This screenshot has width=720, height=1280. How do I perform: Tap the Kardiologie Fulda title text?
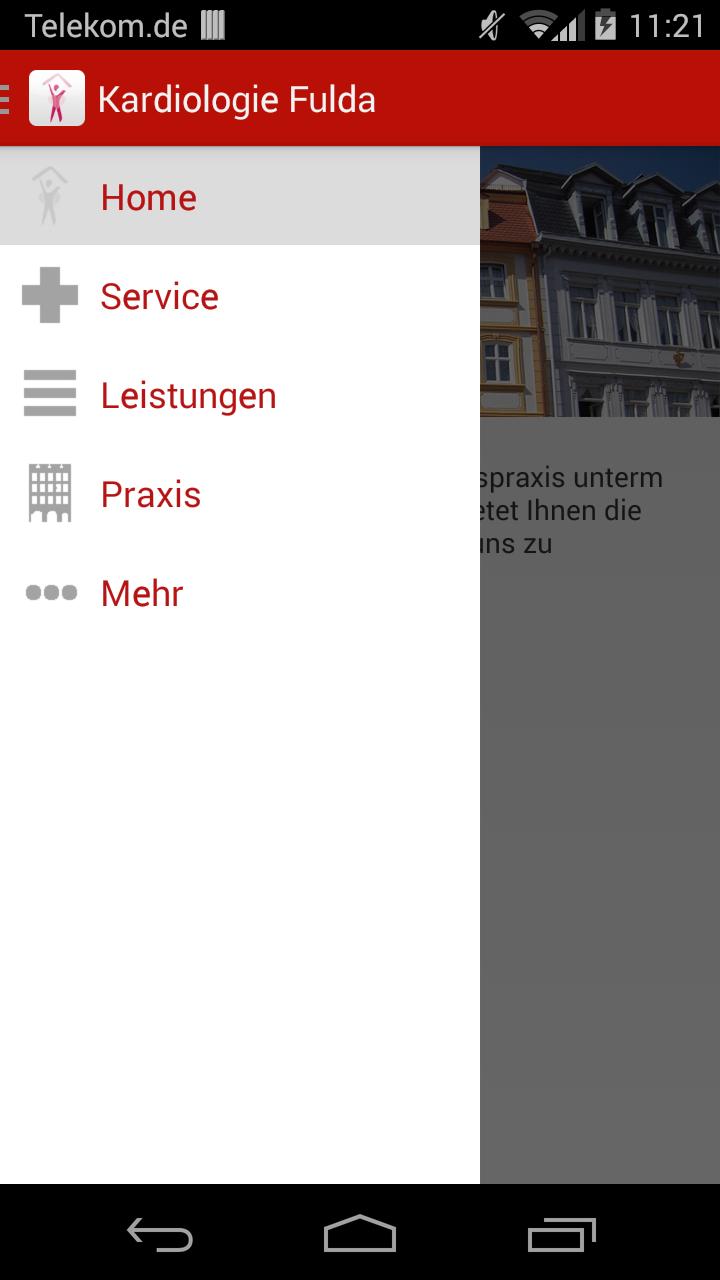pos(236,97)
